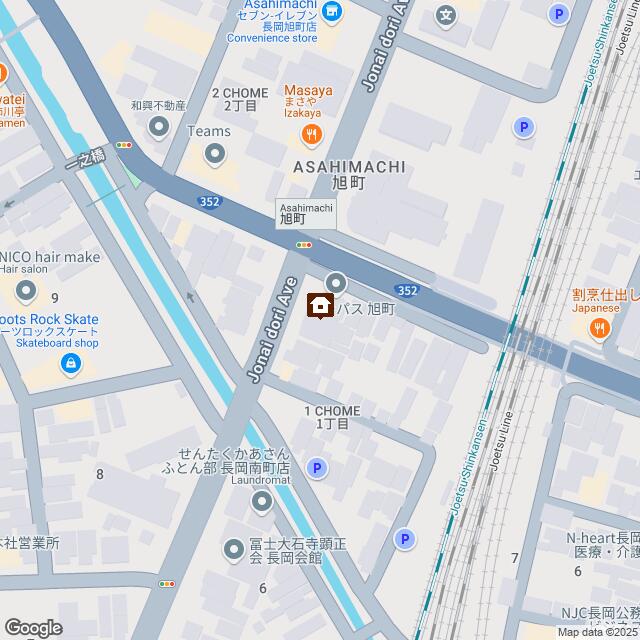Select the Masaya Izakaya restaurant marker

pyautogui.click(x=314, y=133)
